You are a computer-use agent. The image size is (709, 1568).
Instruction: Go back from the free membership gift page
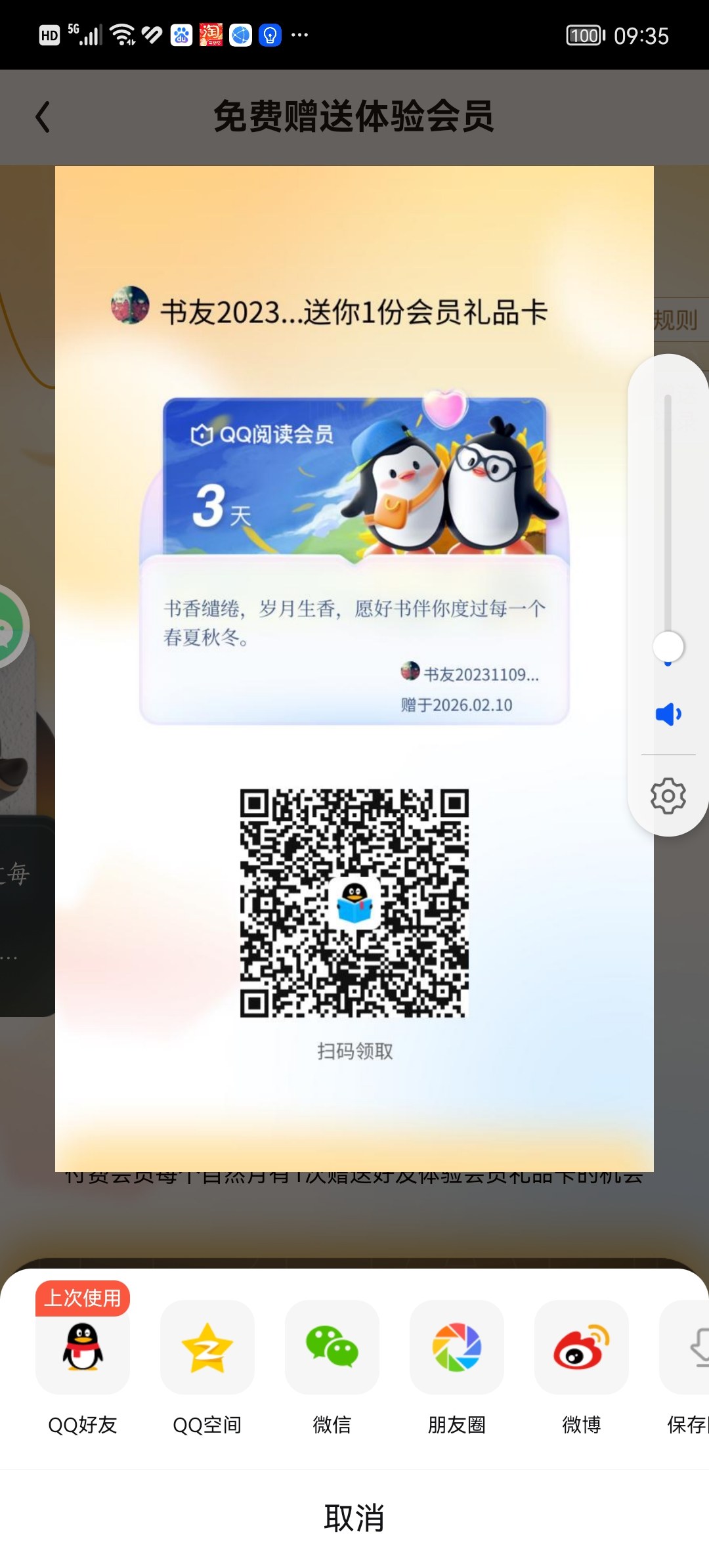(x=43, y=117)
